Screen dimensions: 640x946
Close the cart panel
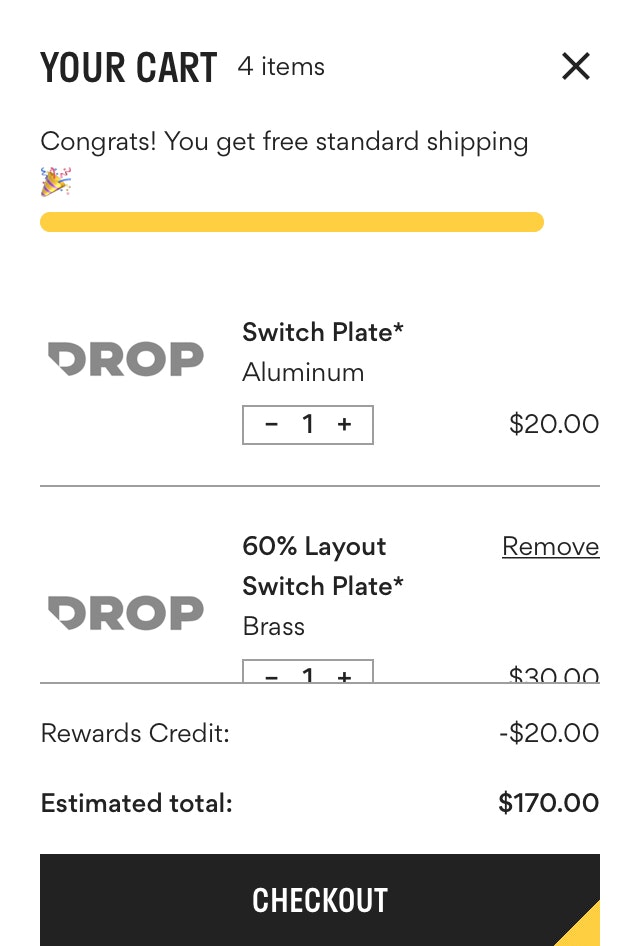coord(576,67)
